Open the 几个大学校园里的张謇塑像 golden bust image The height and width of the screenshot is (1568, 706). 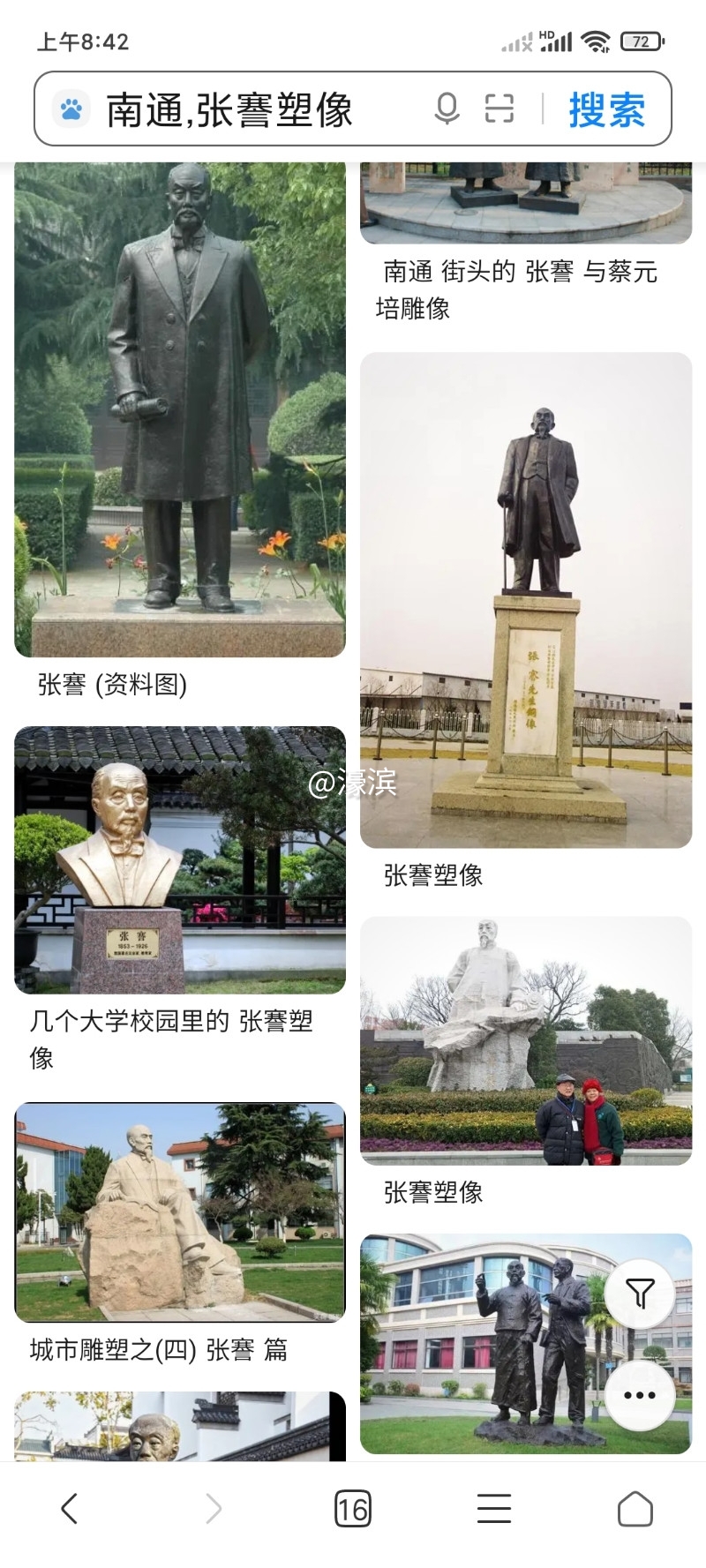[x=180, y=859]
